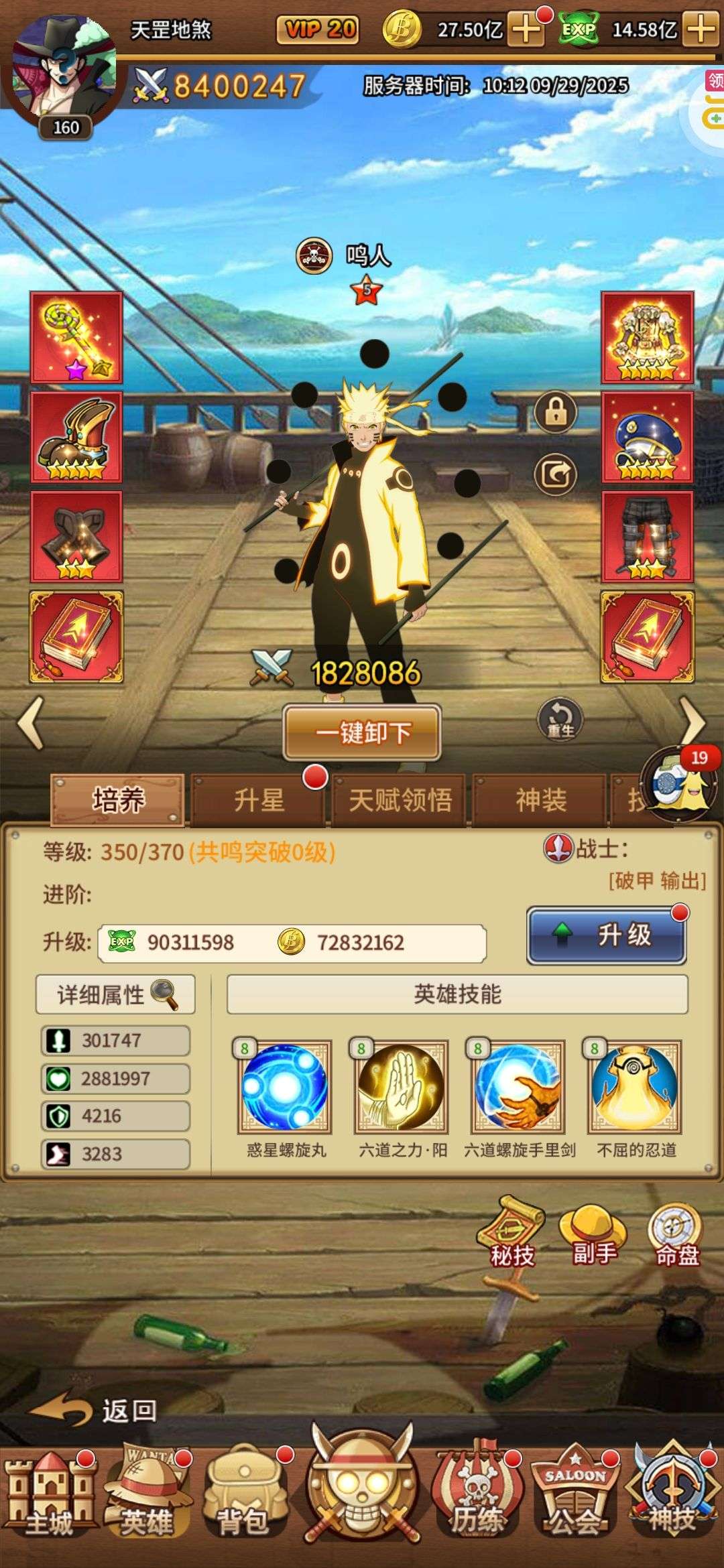Tap 返回 to go back
Viewport: 724px width, 1568px height.
[94, 1411]
